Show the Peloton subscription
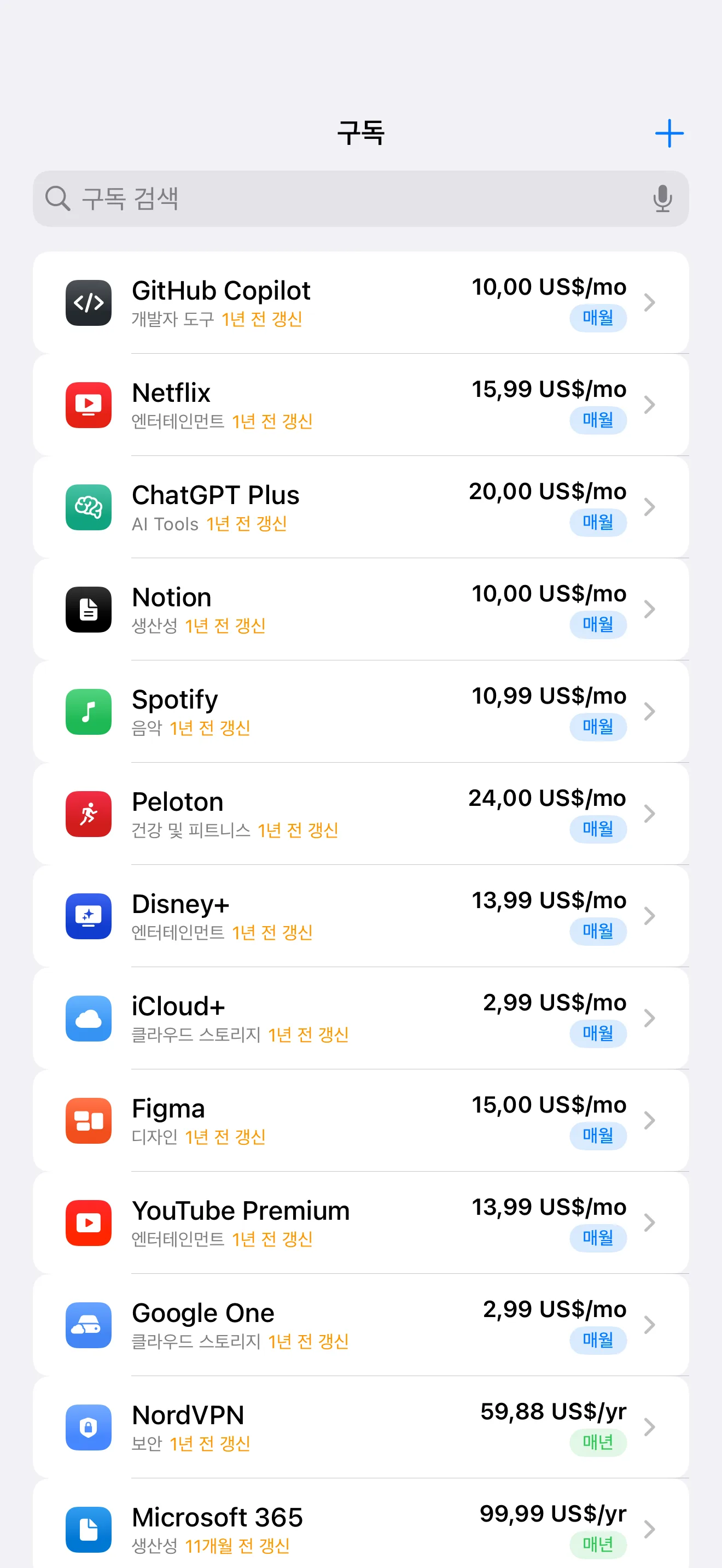722x1568 pixels. pyautogui.click(x=360, y=814)
